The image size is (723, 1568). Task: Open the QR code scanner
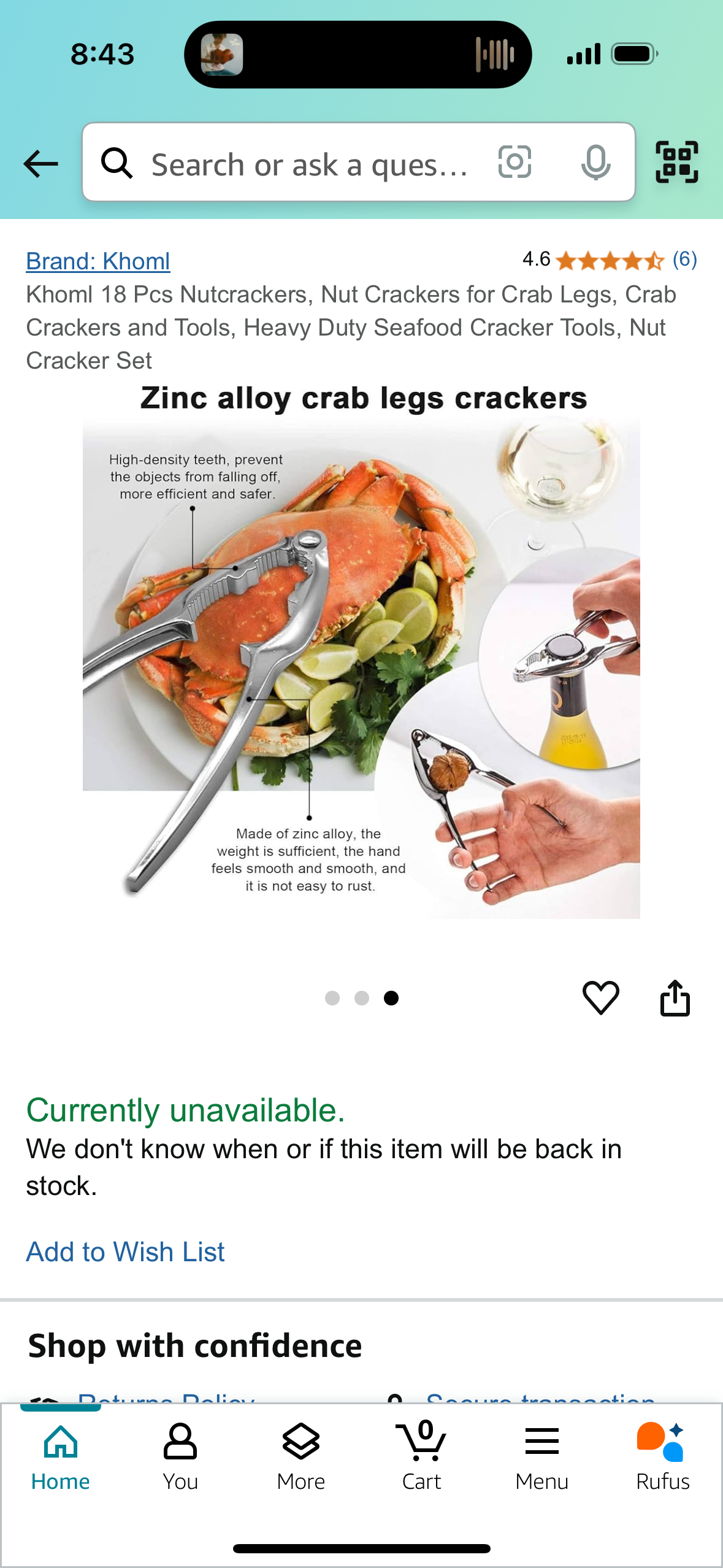click(676, 163)
